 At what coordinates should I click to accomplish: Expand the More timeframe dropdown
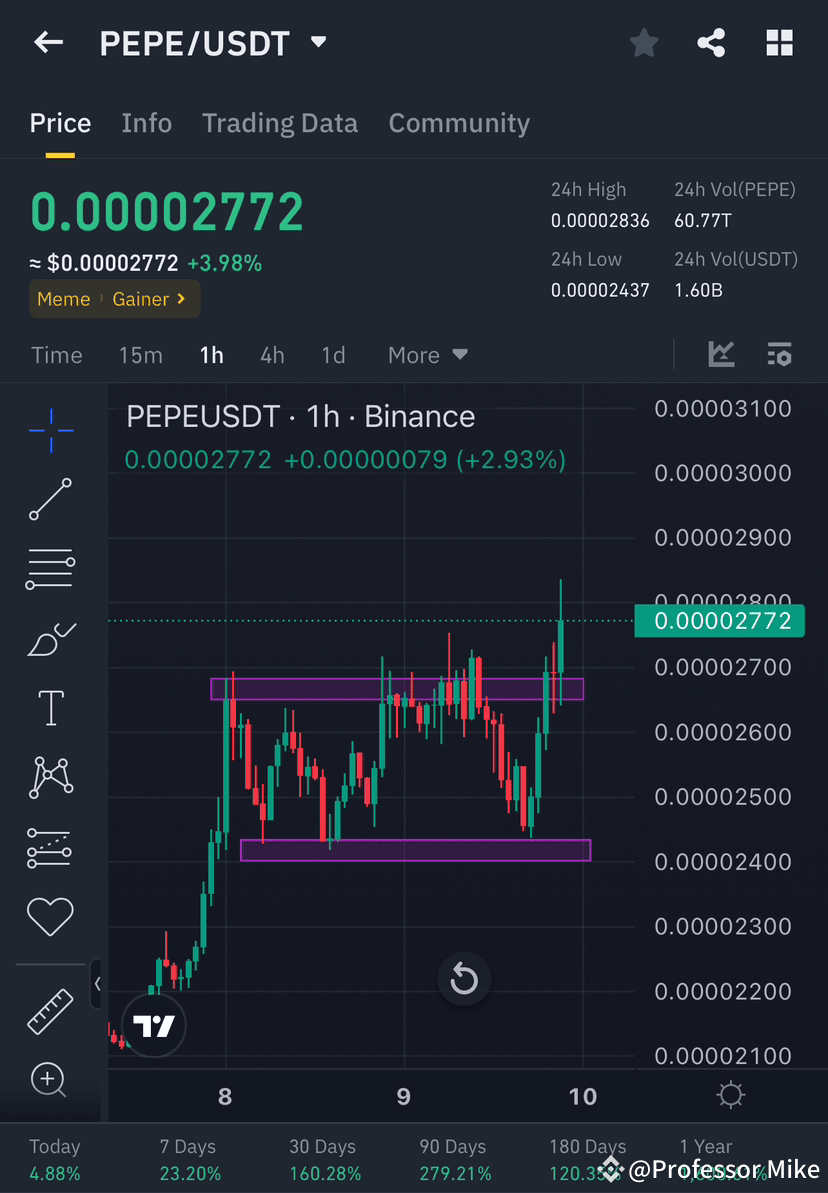(427, 354)
